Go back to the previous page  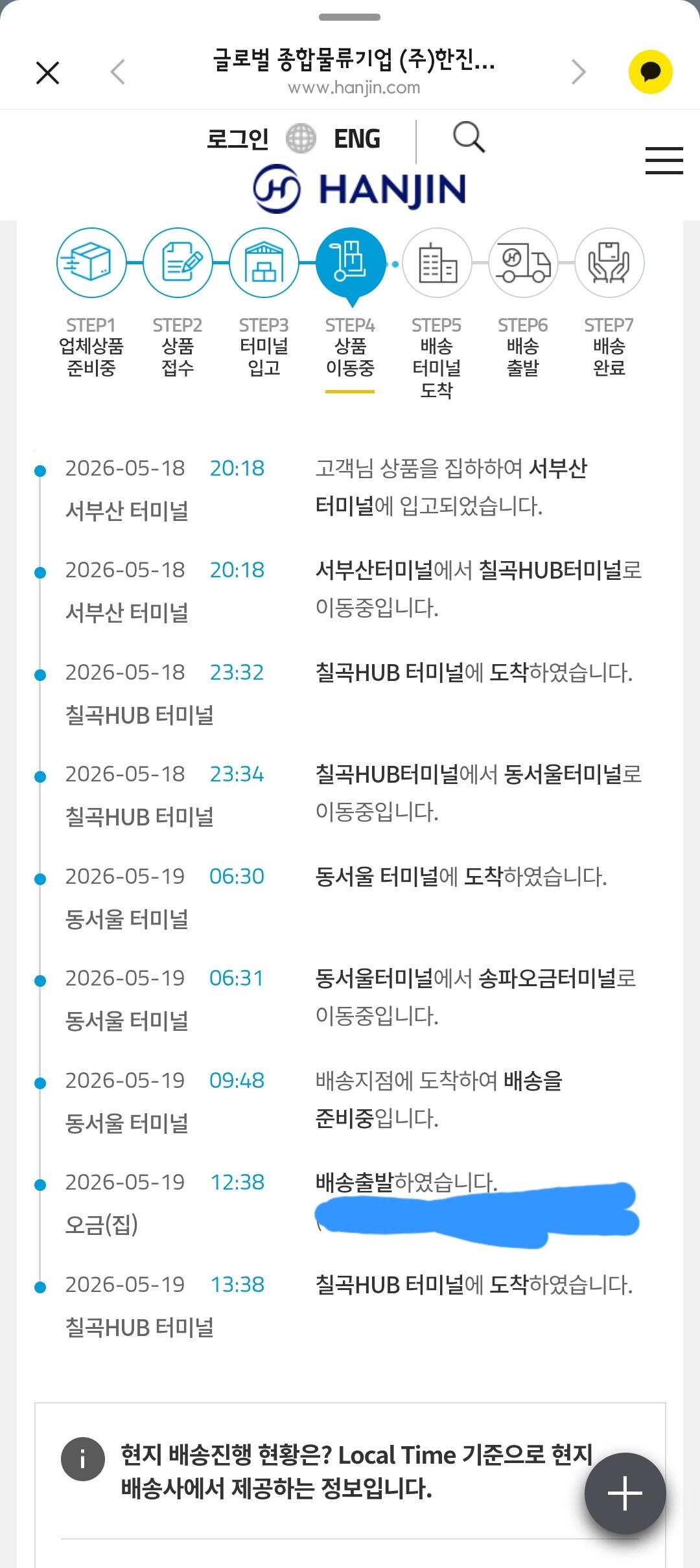coord(117,72)
